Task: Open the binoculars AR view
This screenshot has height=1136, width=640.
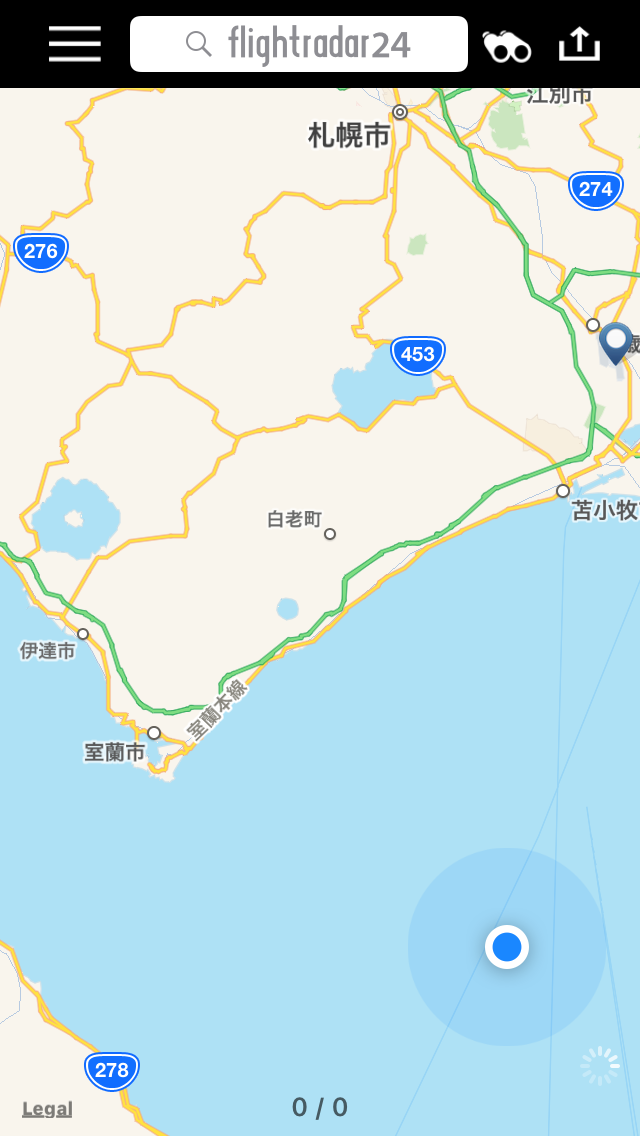Action: [x=507, y=46]
